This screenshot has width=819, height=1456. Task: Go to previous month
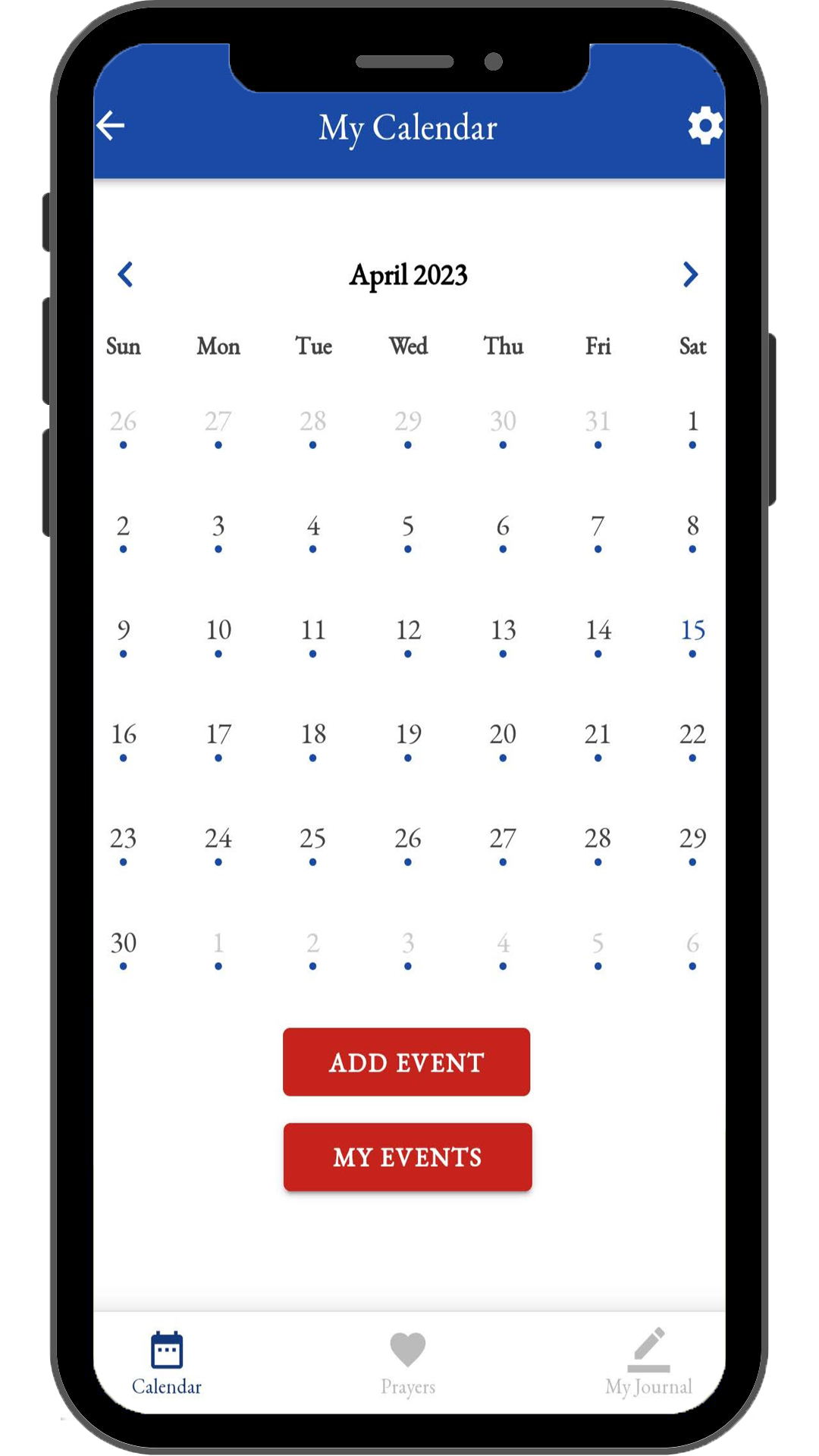click(x=126, y=275)
